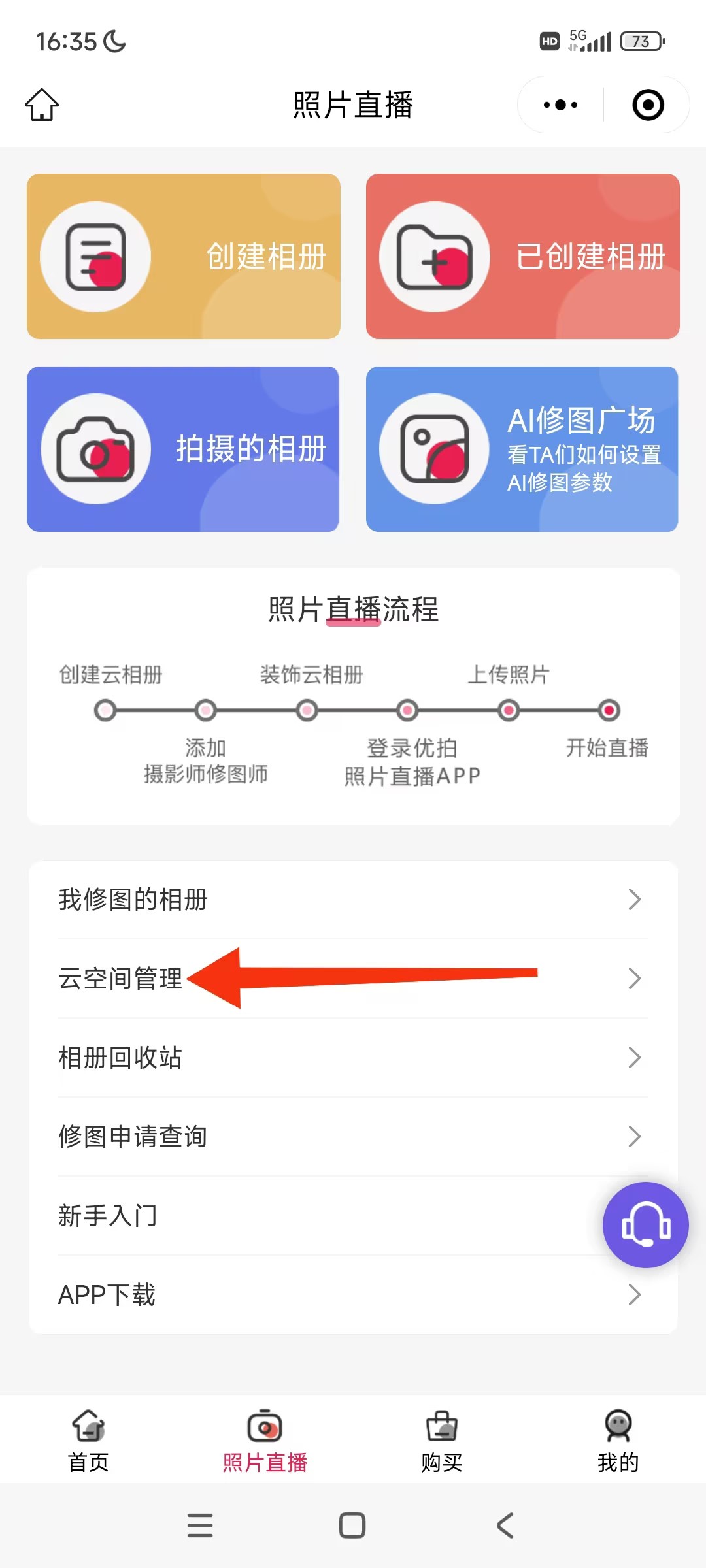
Task: Open the 创建相册 card
Action: pos(184,256)
